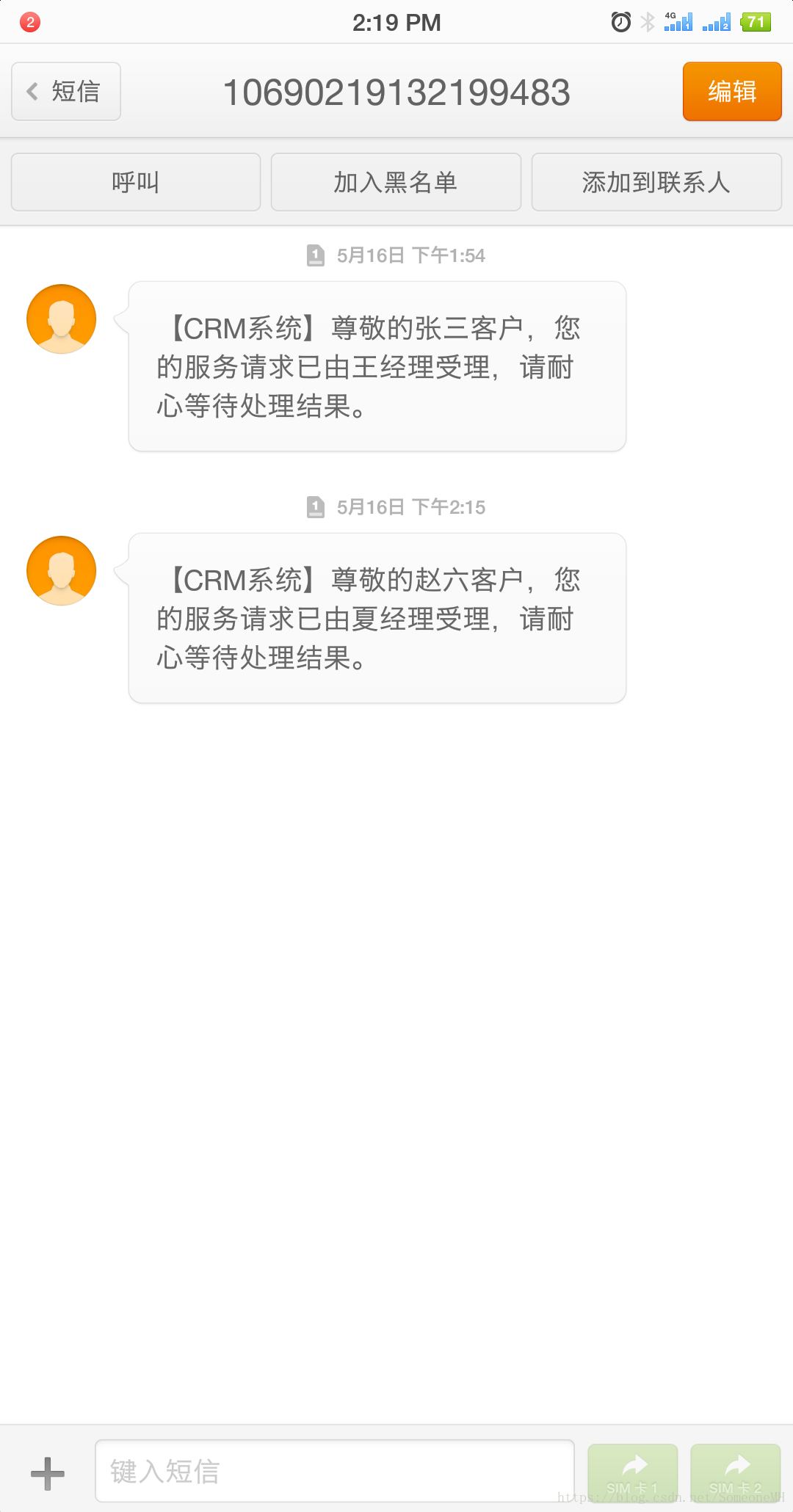Call this number with 呼叫

coord(136,182)
